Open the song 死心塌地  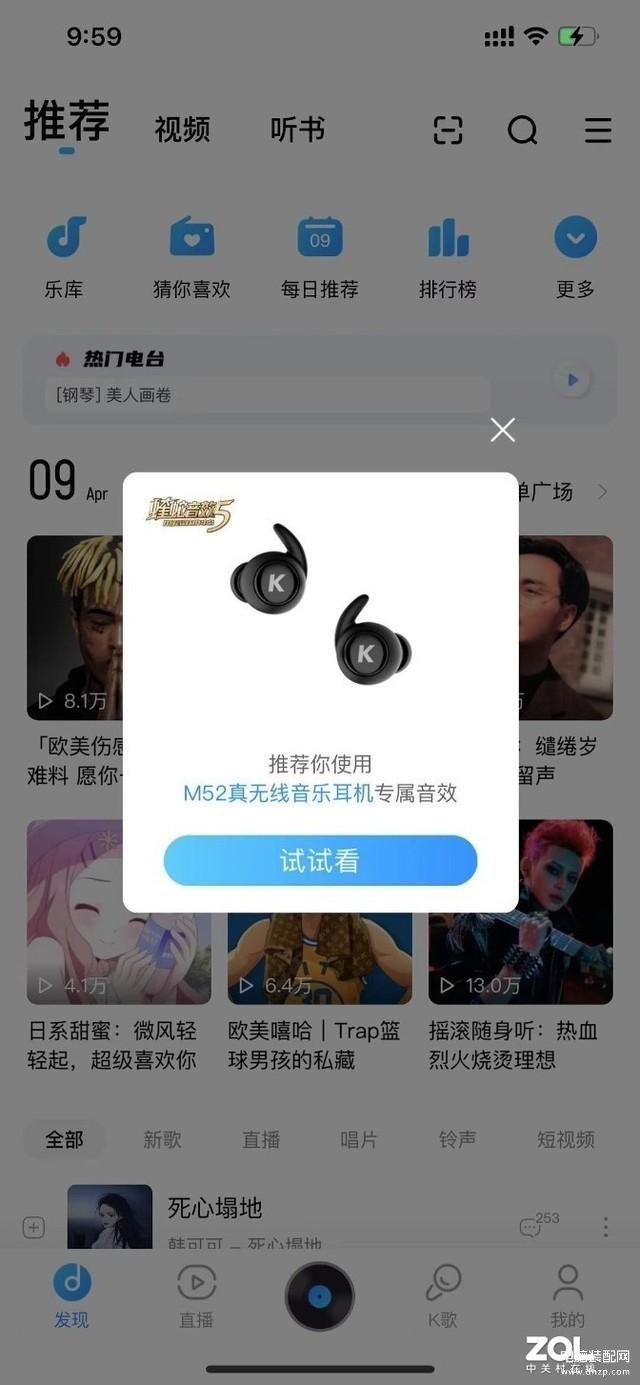click(x=214, y=1208)
